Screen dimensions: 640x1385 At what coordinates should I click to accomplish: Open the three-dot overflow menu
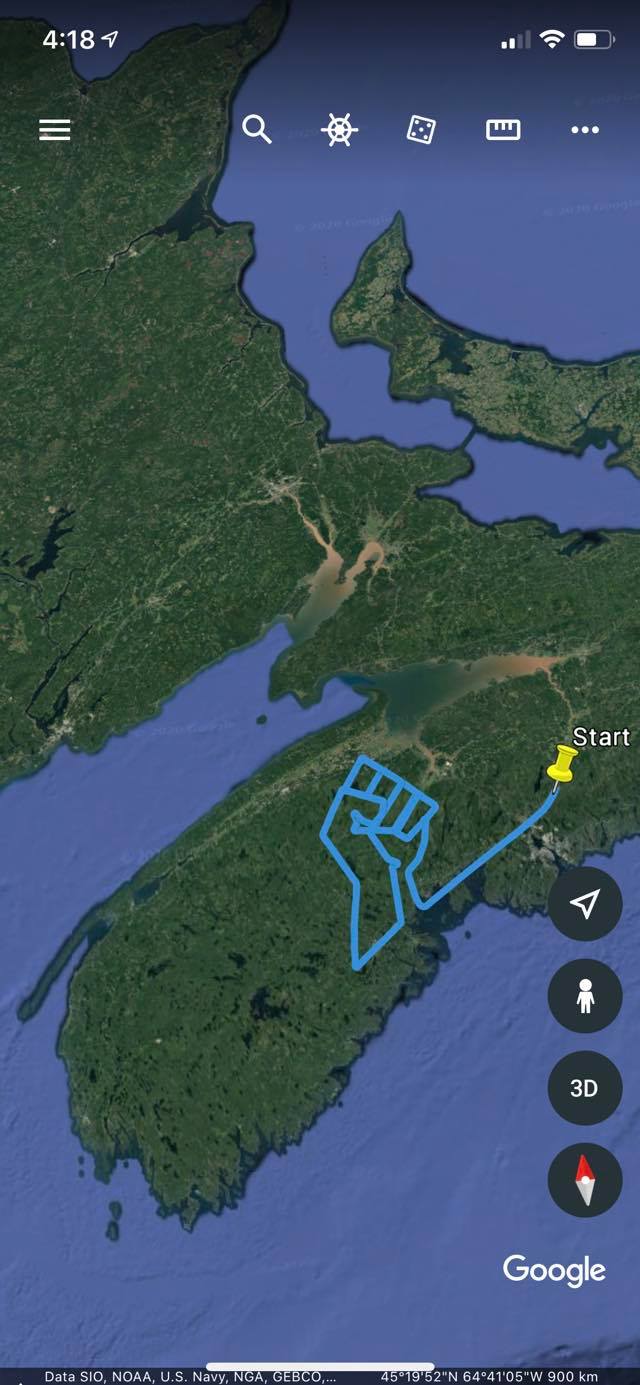[x=585, y=130]
